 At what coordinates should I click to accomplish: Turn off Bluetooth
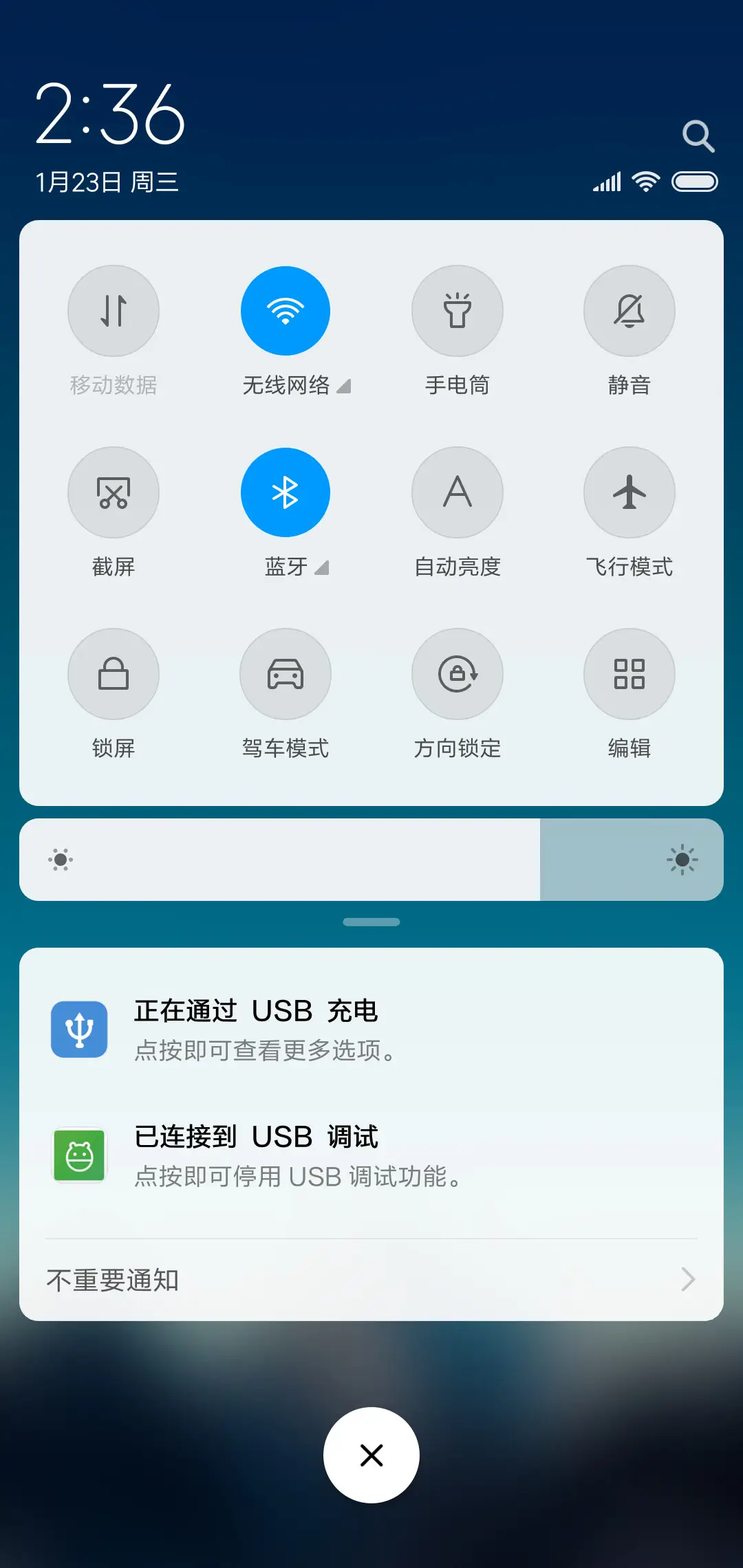coord(286,492)
